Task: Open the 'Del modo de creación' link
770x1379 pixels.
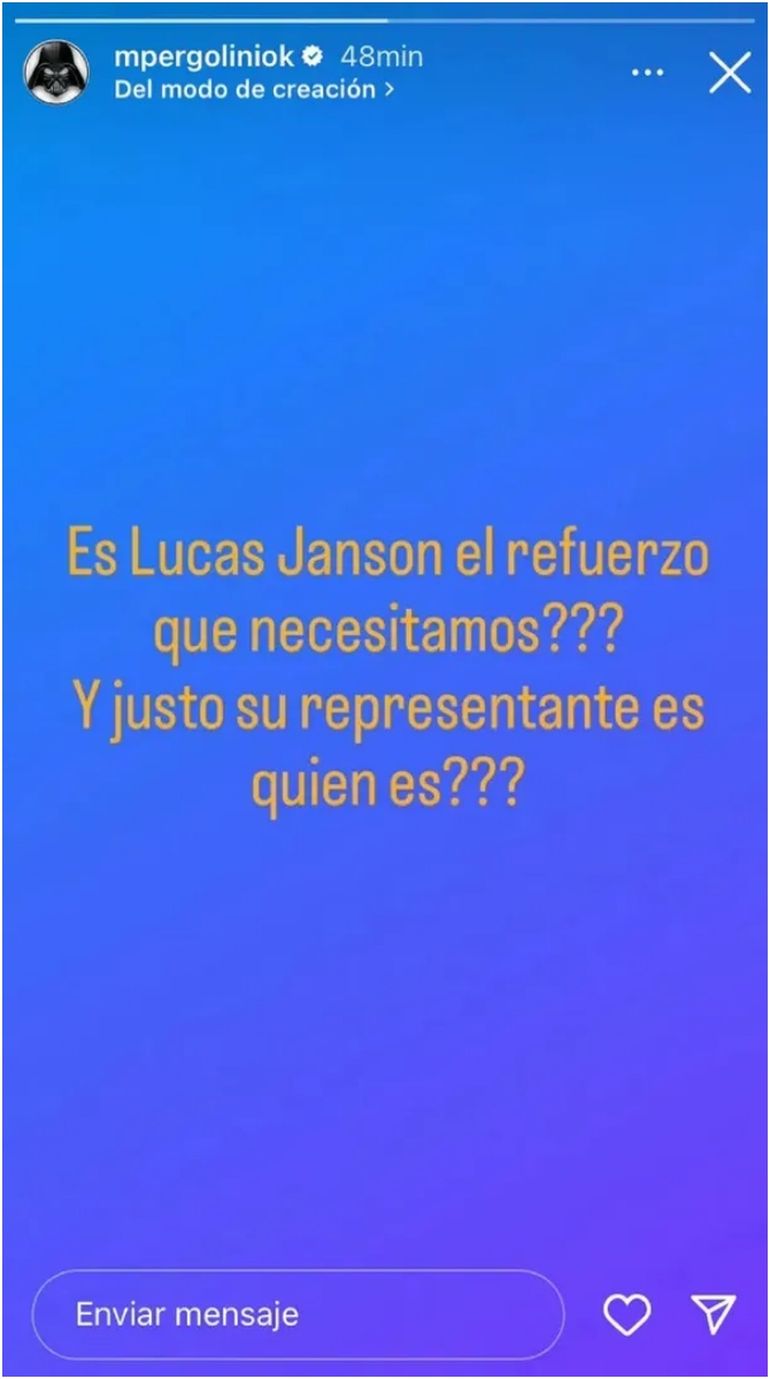Action: click(254, 89)
